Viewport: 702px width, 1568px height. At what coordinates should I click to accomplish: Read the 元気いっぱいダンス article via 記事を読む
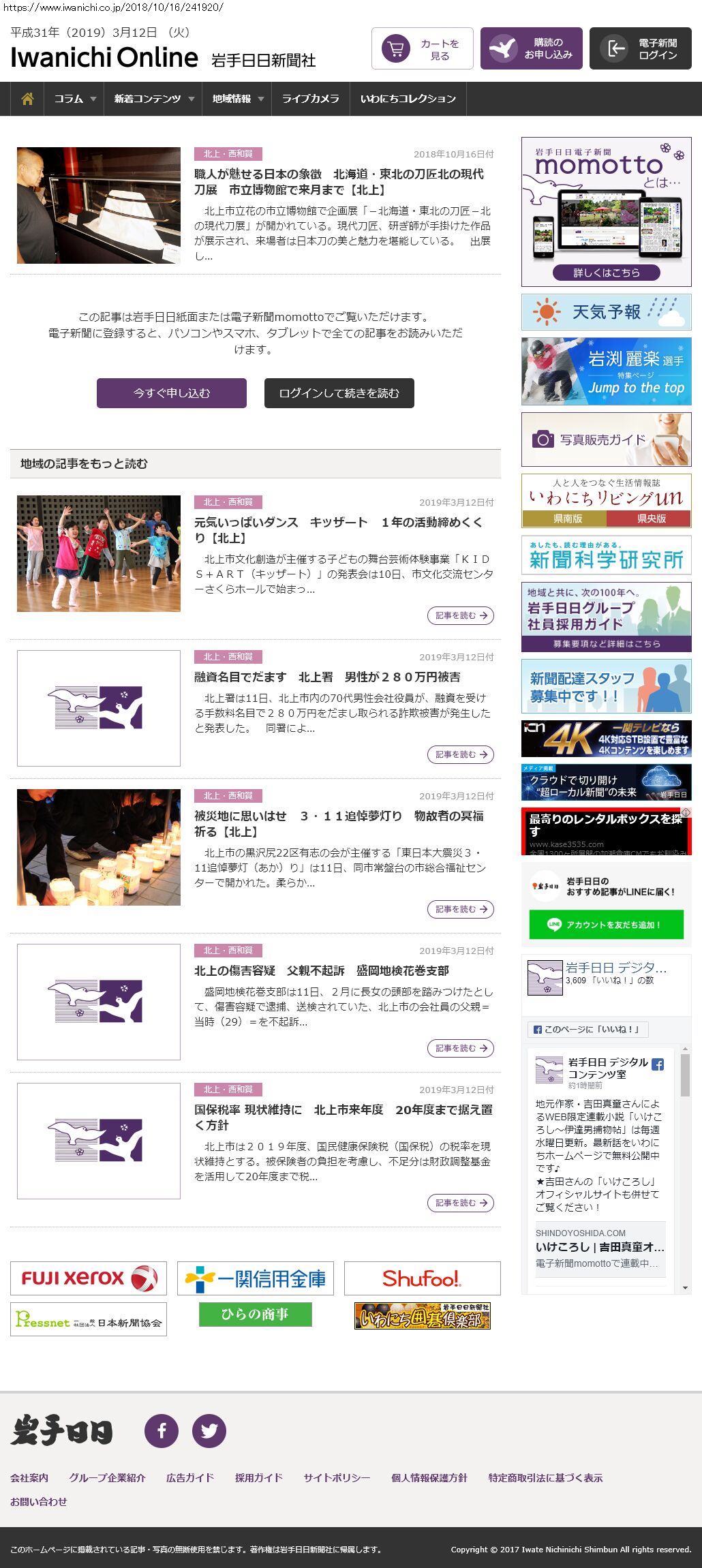461,615
